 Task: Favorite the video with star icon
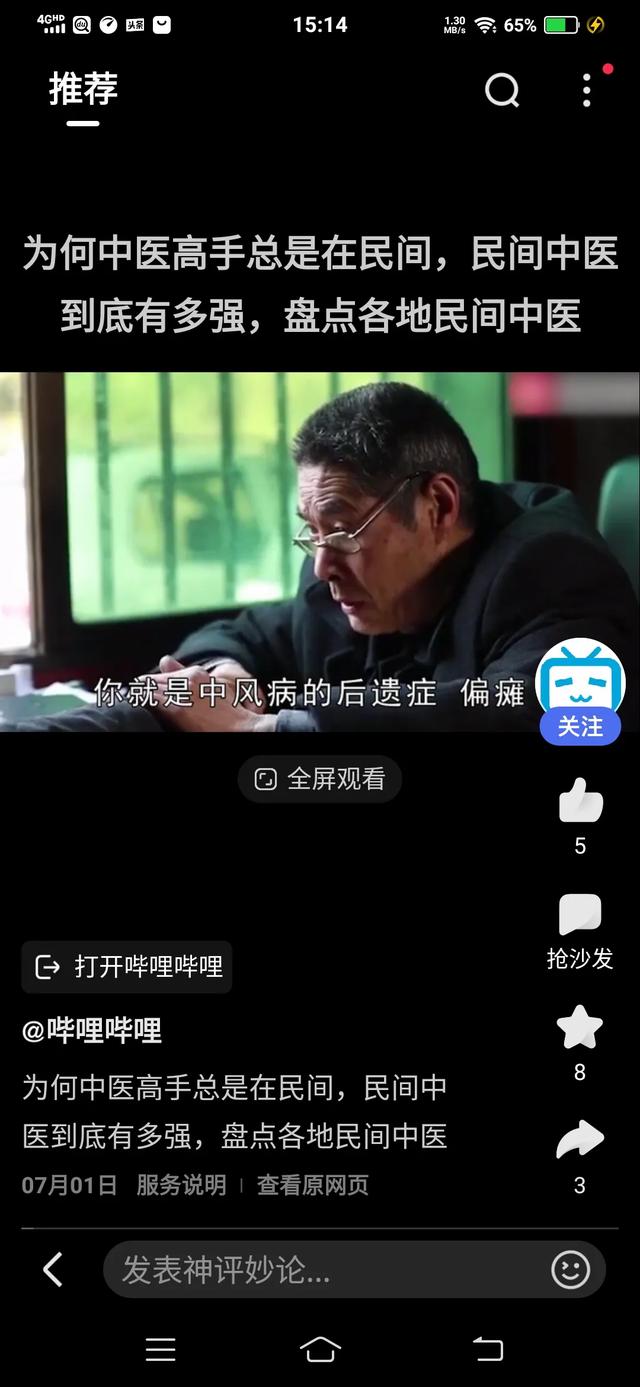(x=580, y=1028)
